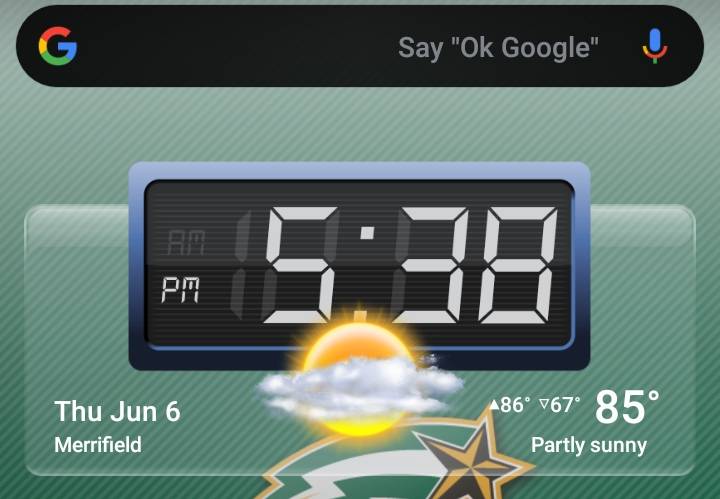Open the Partly sunny weather forecast
The image size is (720, 499).
click(x=589, y=445)
